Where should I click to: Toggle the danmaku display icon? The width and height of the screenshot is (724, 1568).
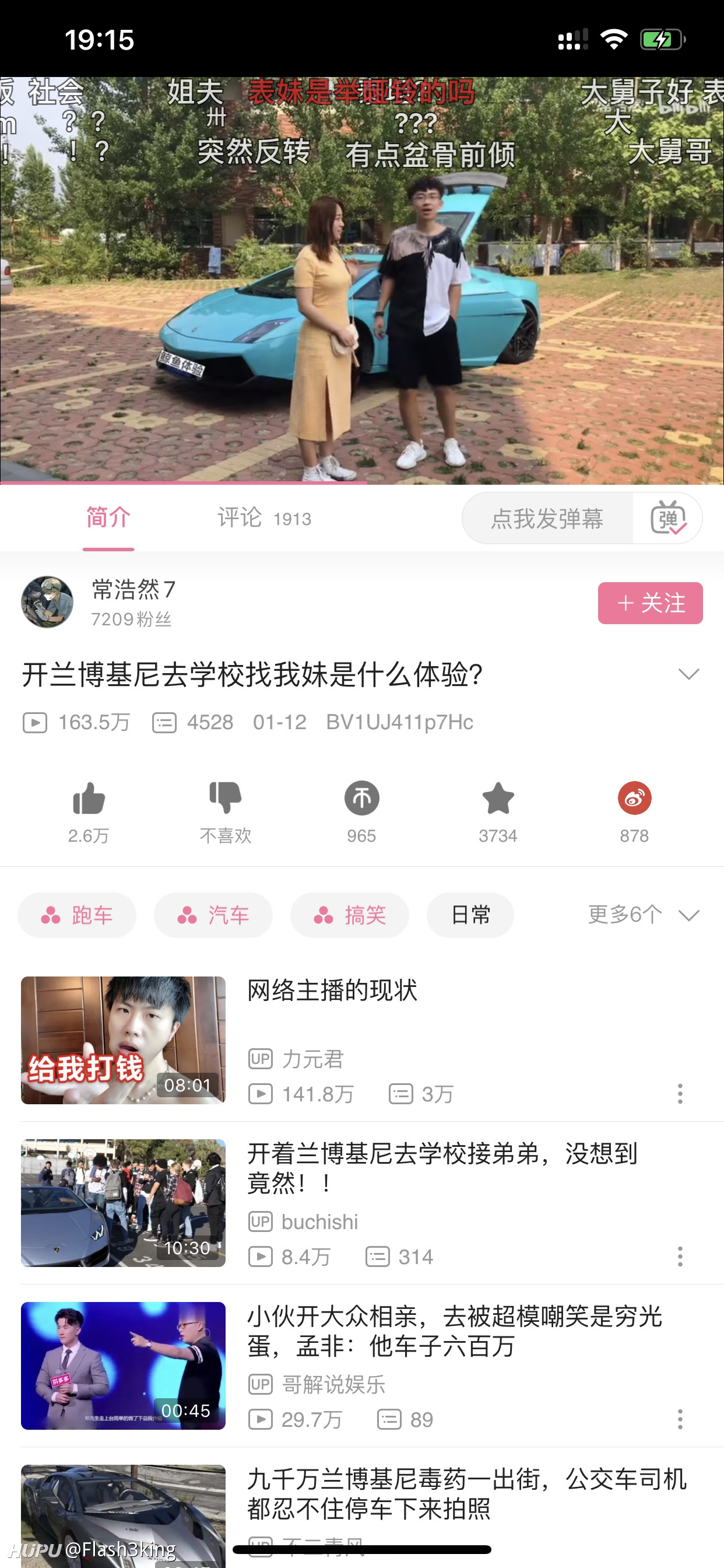coord(668,519)
